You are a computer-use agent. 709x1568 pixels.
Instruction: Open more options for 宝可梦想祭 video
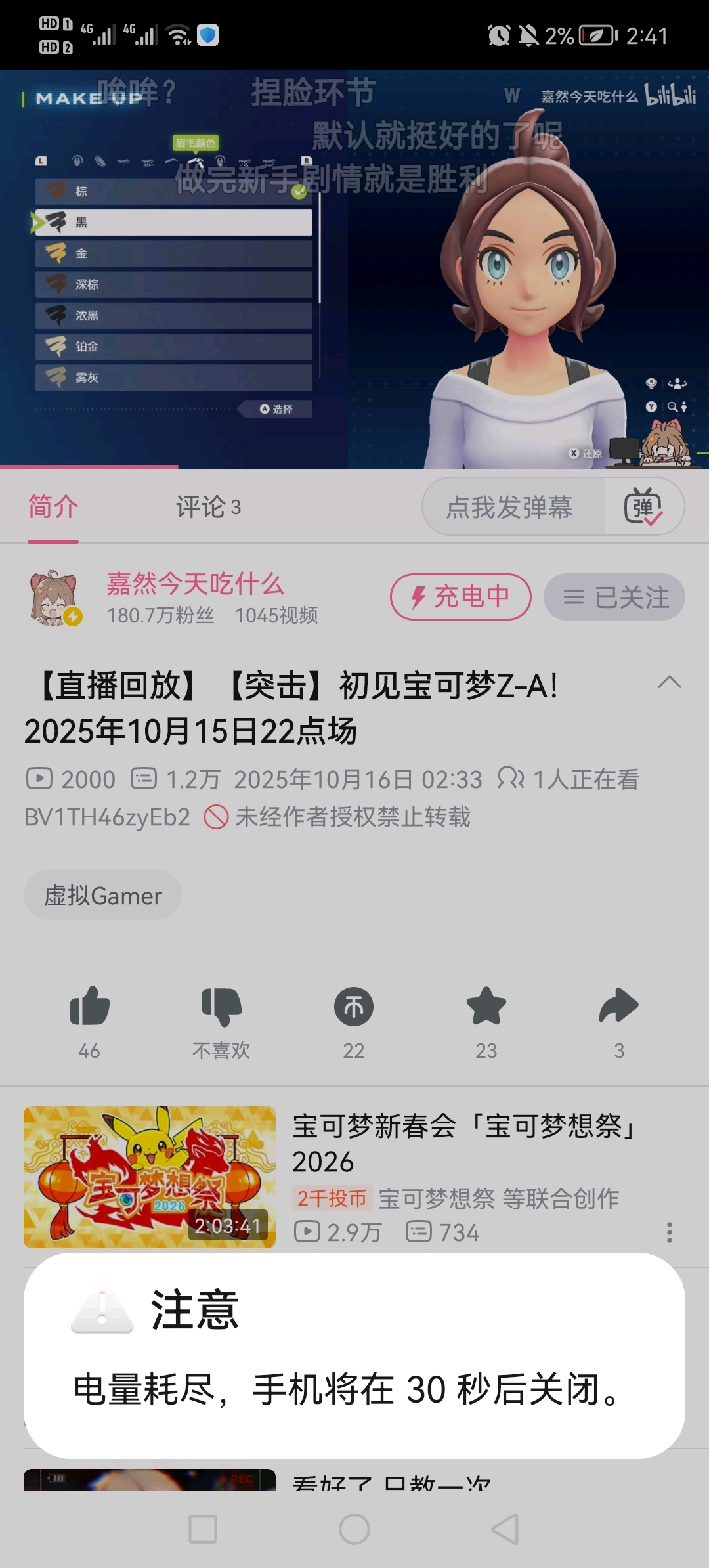[x=669, y=1232]
